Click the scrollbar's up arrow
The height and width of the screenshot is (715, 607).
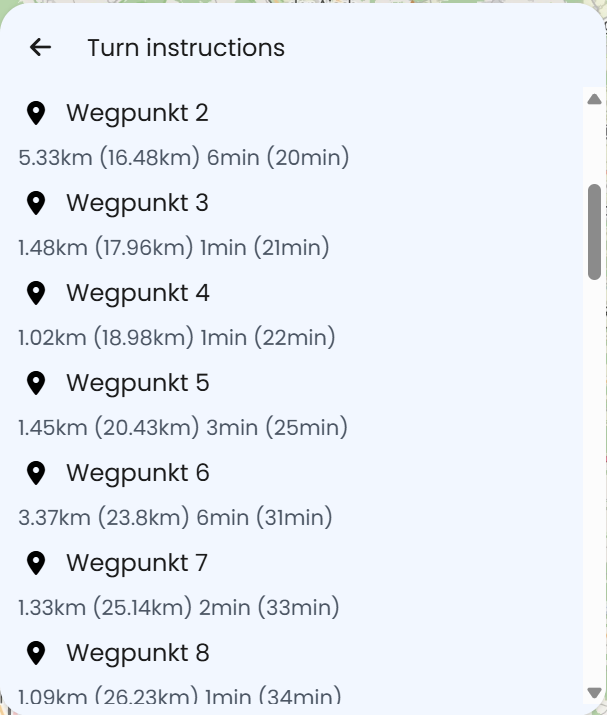(594, 99)
